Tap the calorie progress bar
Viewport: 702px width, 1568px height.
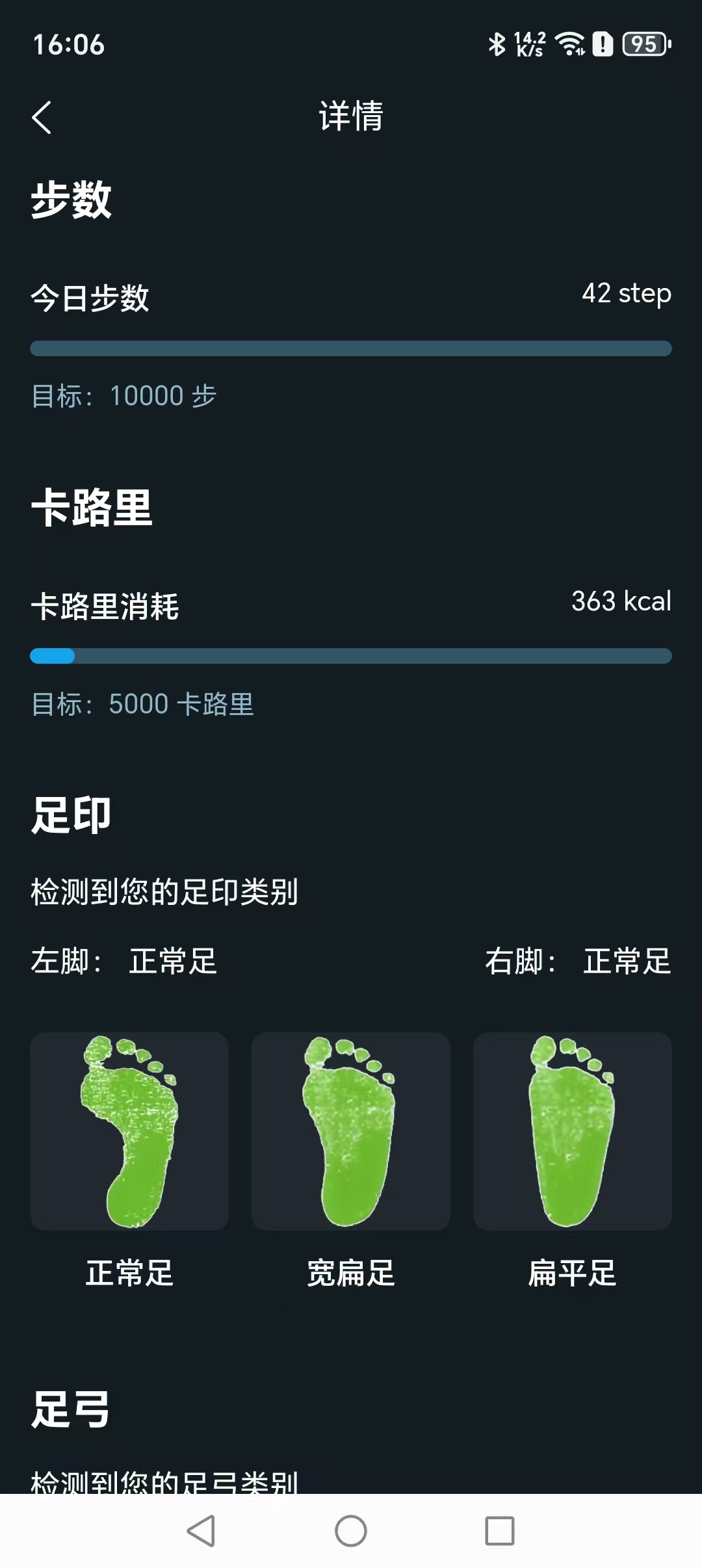pos(350,657)
